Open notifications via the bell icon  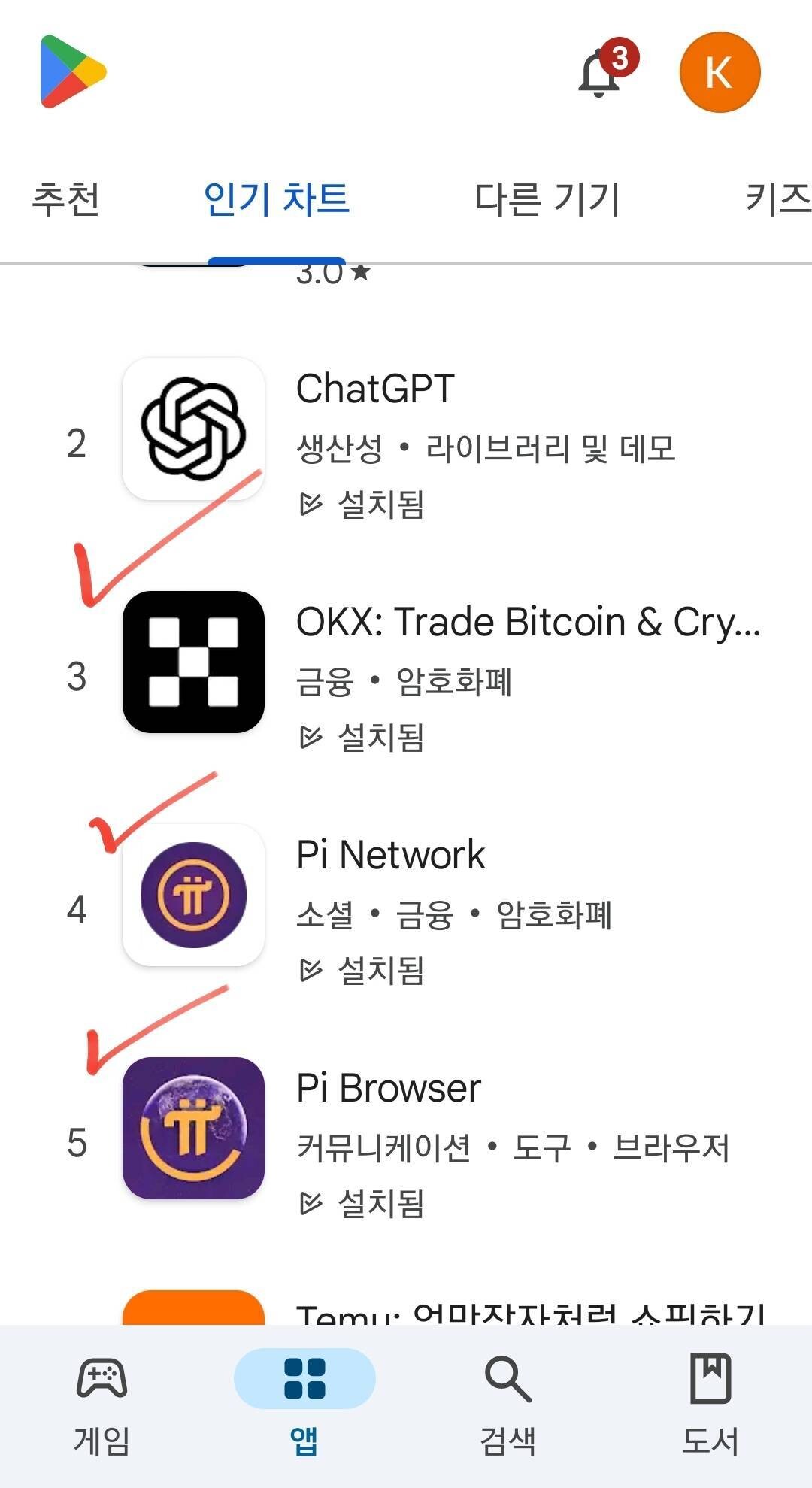pos(598,75)
